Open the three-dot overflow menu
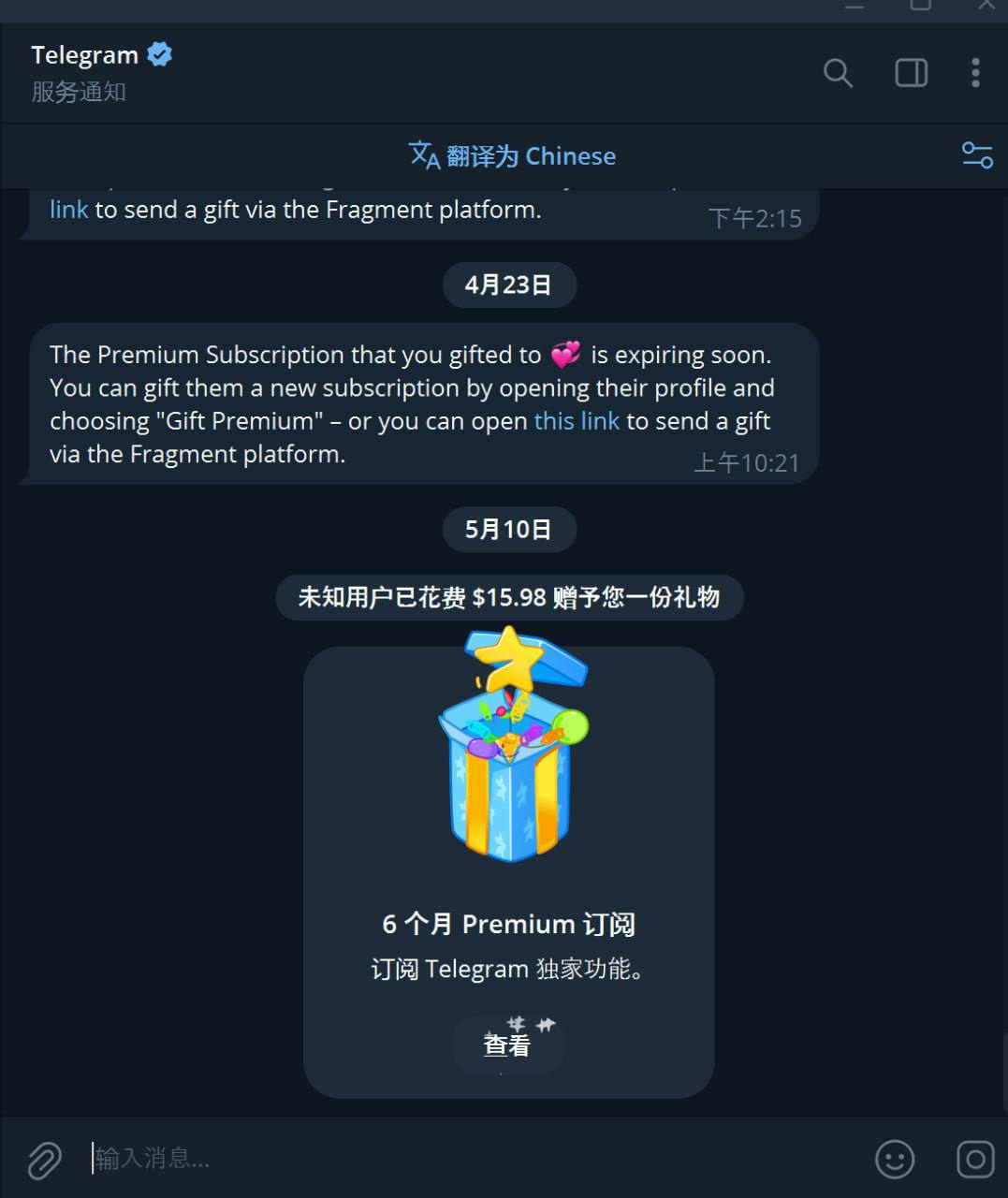Viewport: 1008px width, 1198px height. [975, 73]
